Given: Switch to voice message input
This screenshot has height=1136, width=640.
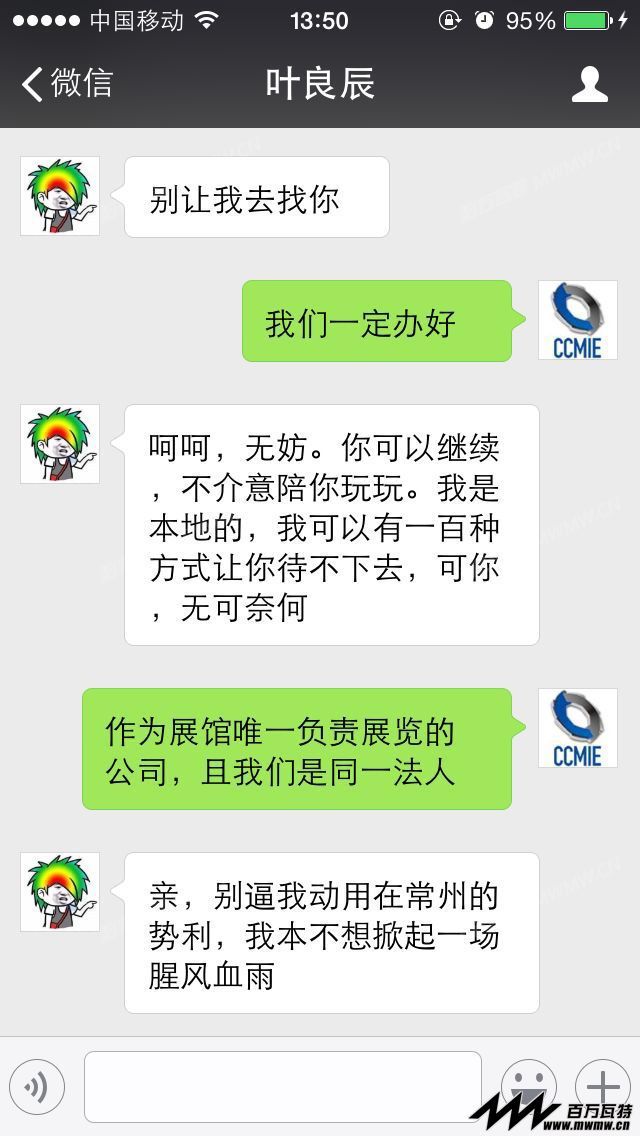Looking at the screenshot, I should (37, 1087).
